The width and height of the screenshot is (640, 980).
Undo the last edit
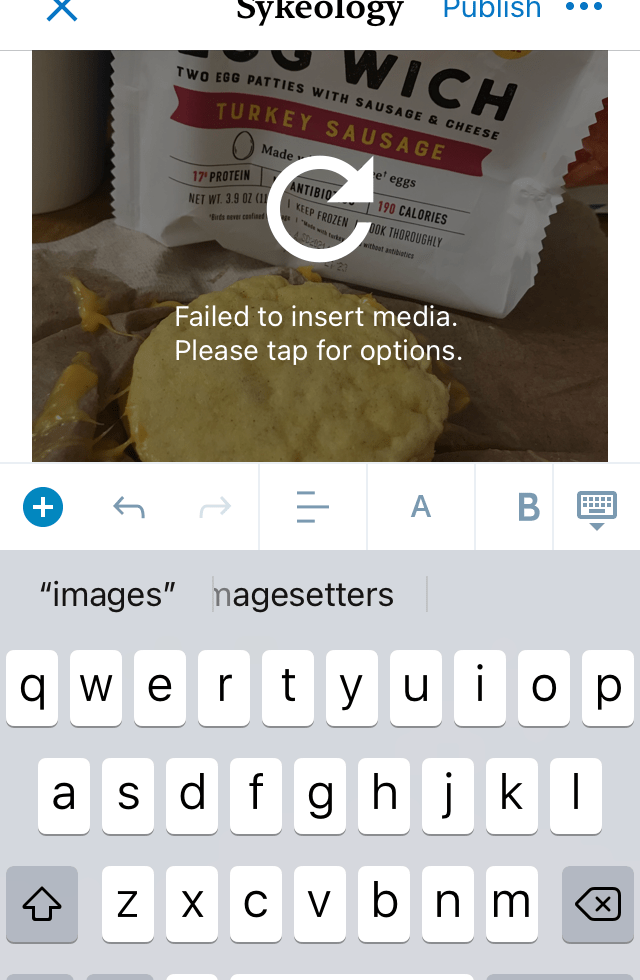129,507
